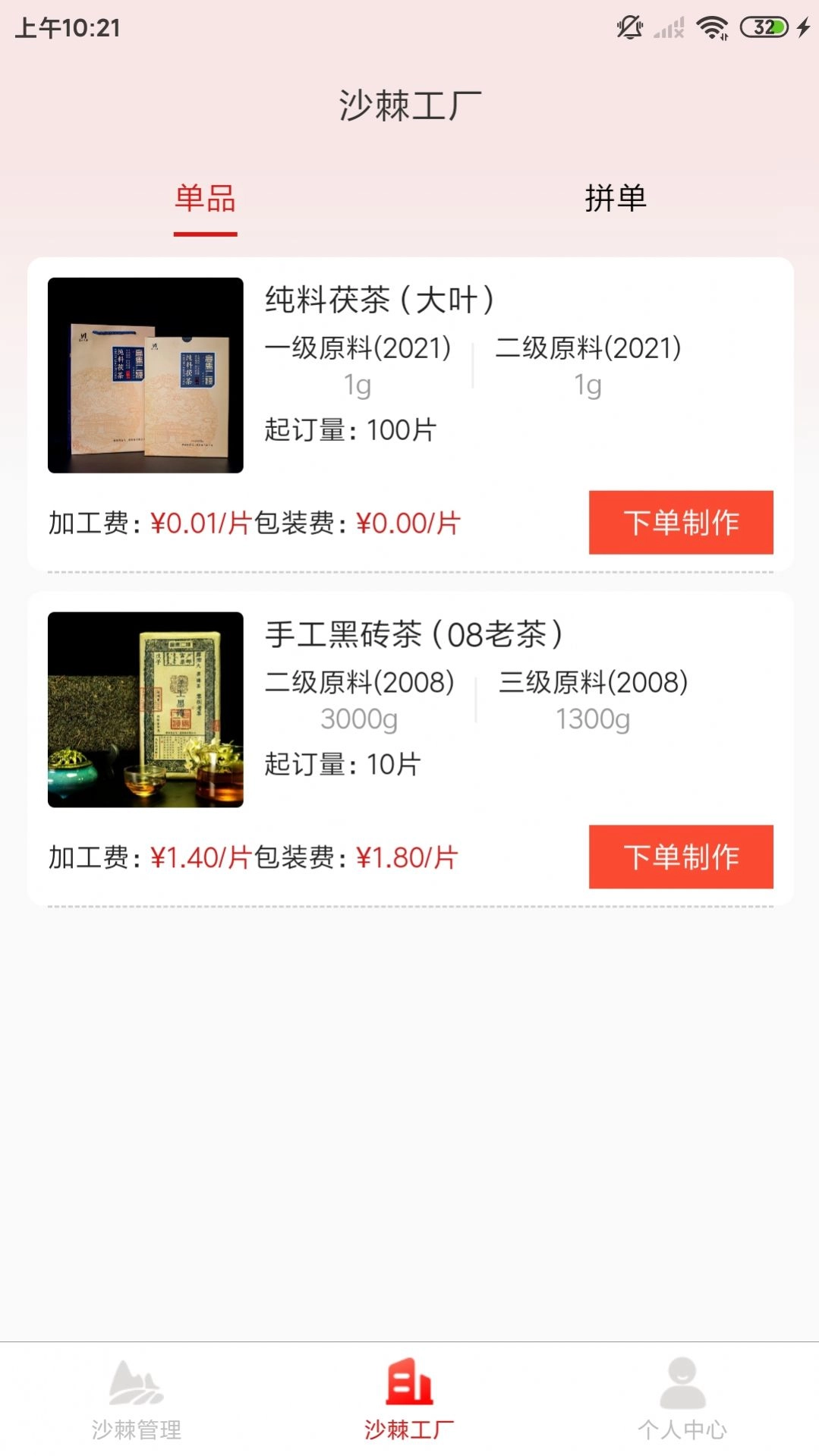Select 二级原料(2008) on the black brick tea card

click(x=358, y=683)
